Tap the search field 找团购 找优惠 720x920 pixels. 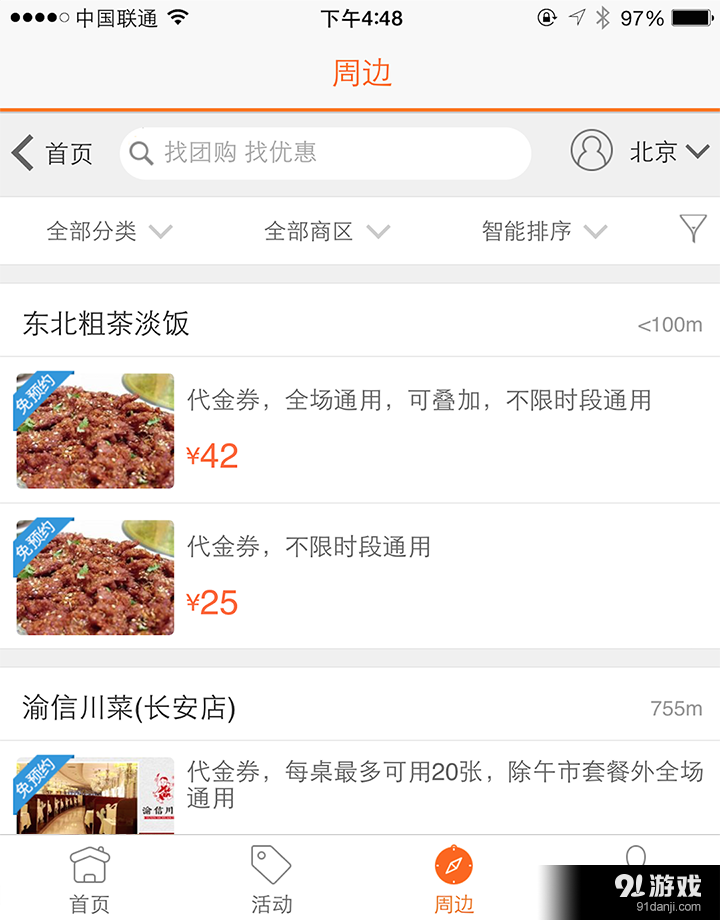[325, 152]
